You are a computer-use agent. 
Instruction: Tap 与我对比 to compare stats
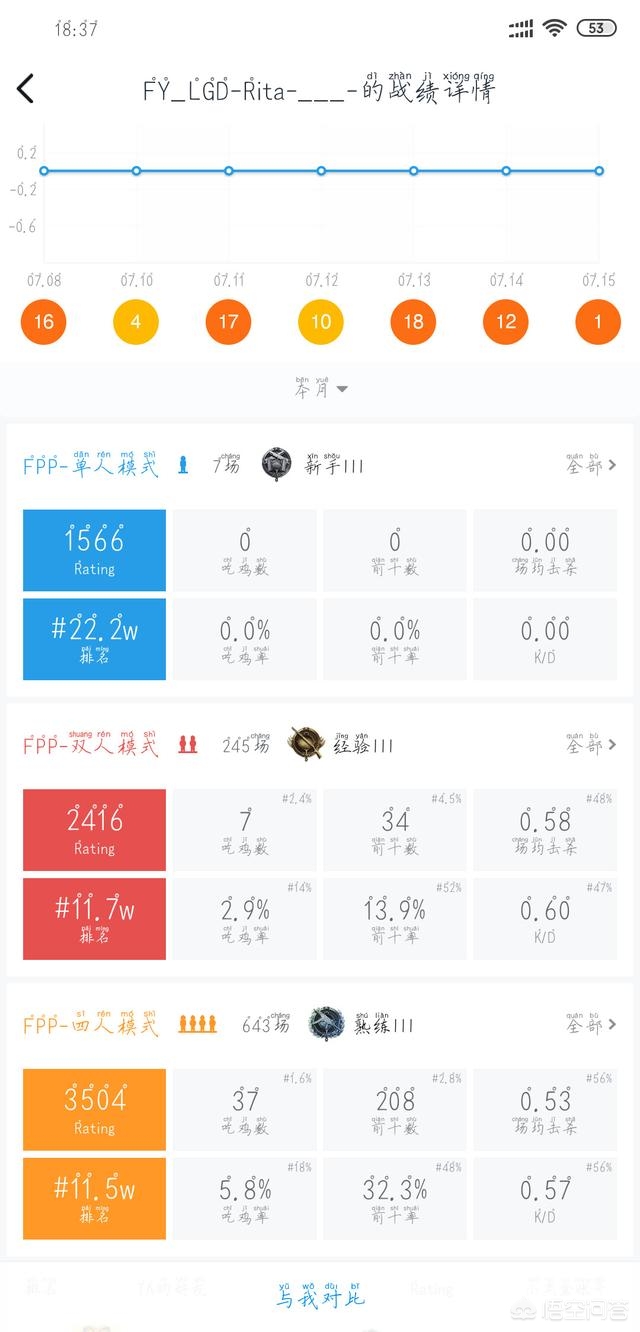pos(320,1297)
